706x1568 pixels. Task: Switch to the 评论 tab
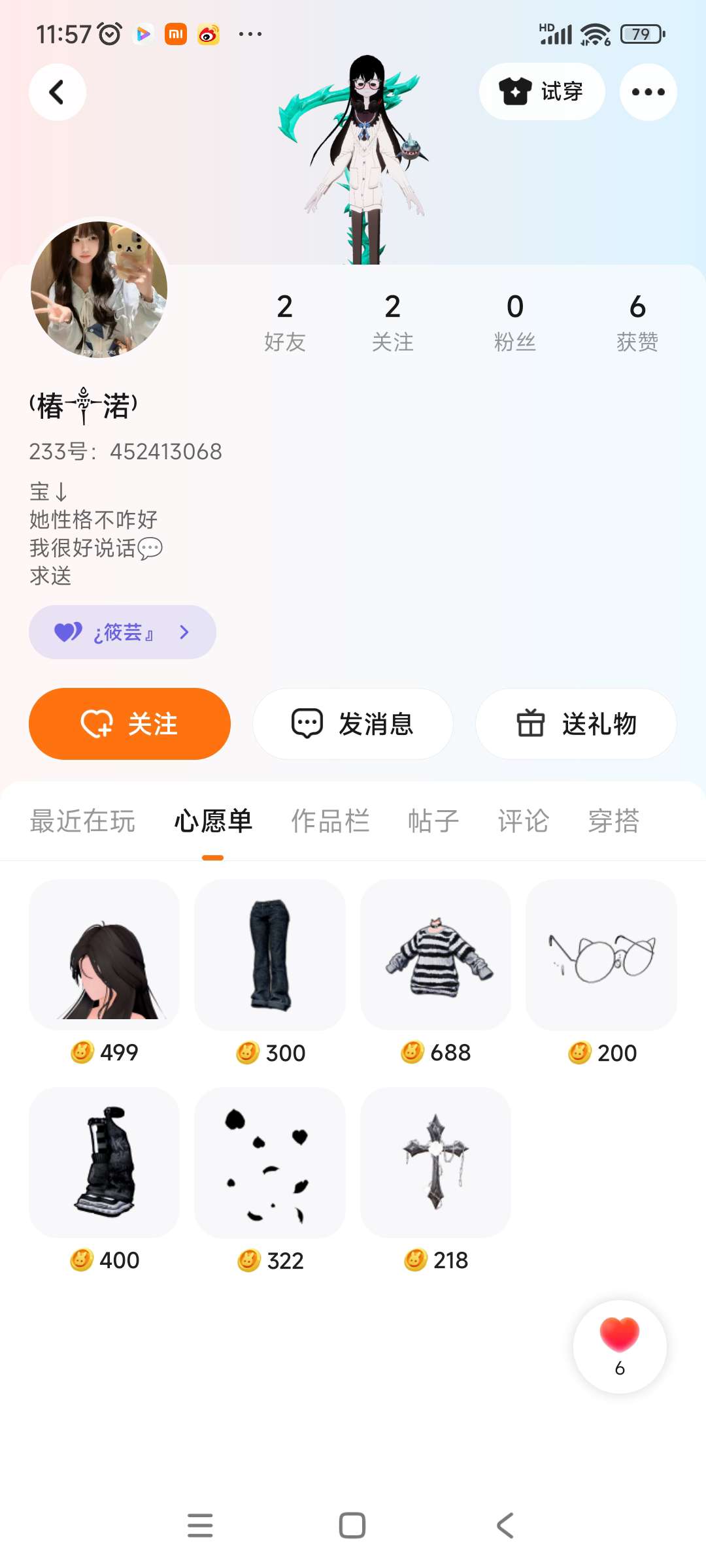(524, 821)
